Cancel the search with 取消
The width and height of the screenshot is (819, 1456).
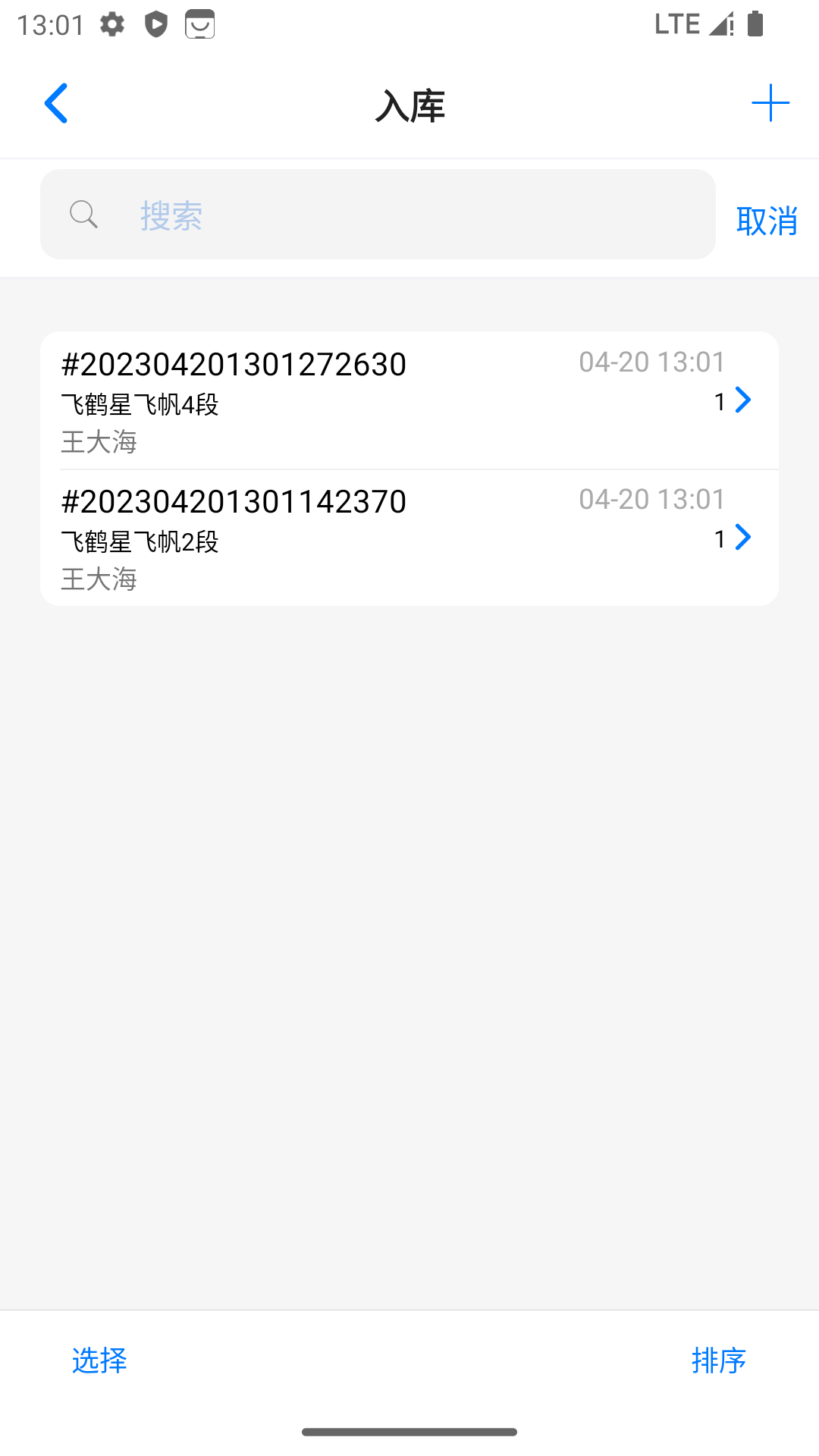tap(767, 221)
